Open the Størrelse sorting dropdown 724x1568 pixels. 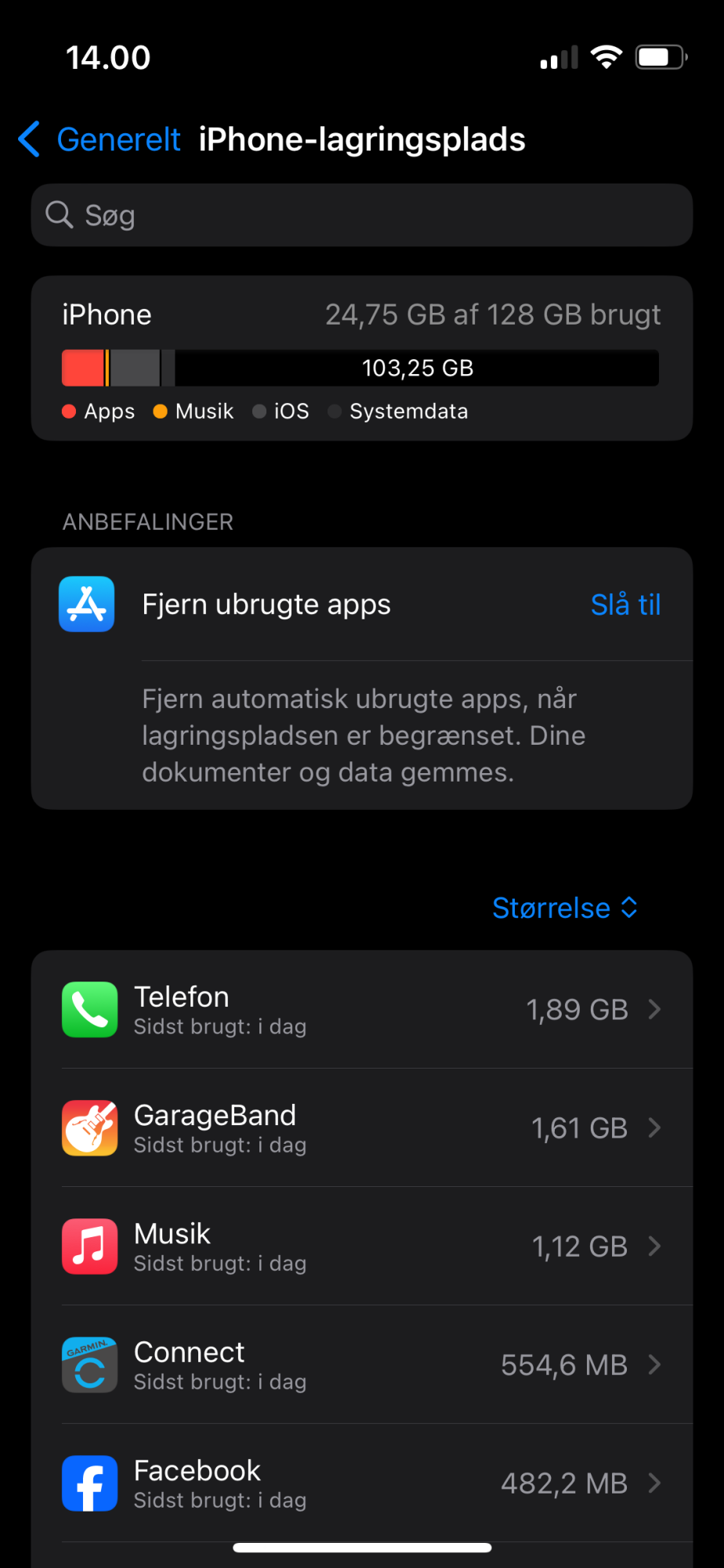click(564, 908)
